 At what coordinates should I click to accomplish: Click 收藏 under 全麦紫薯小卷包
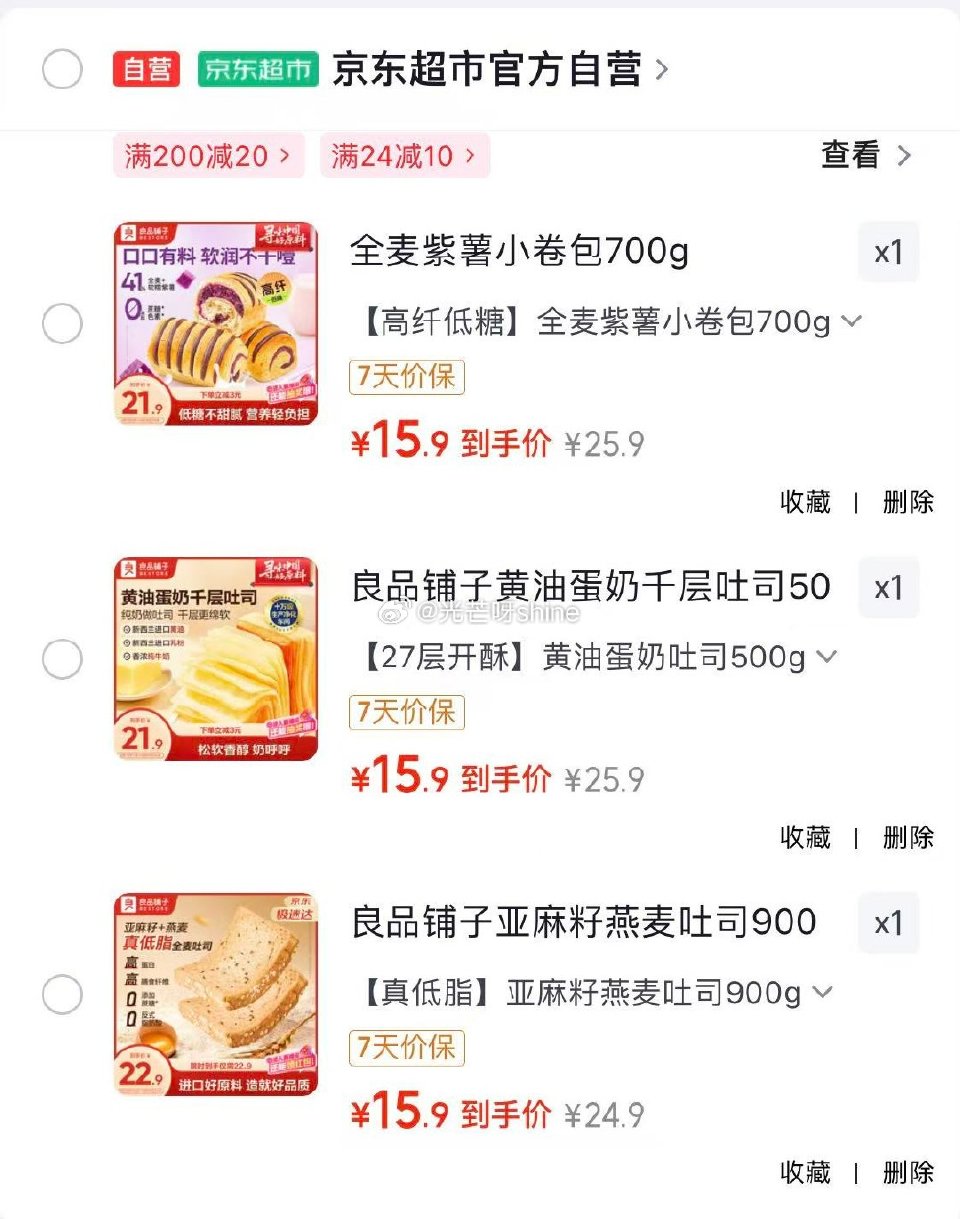[x=803, y=504]
